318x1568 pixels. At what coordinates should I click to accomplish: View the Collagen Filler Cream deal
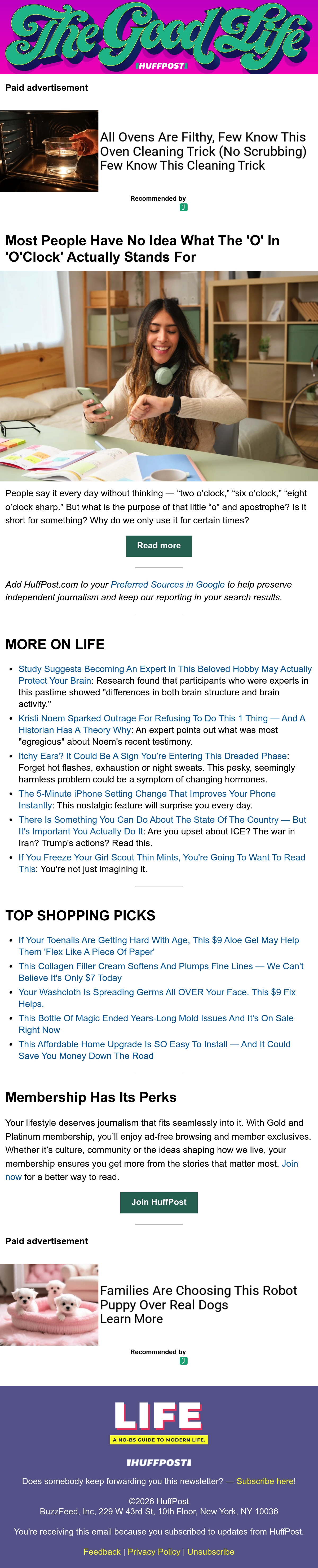(161, 972)
